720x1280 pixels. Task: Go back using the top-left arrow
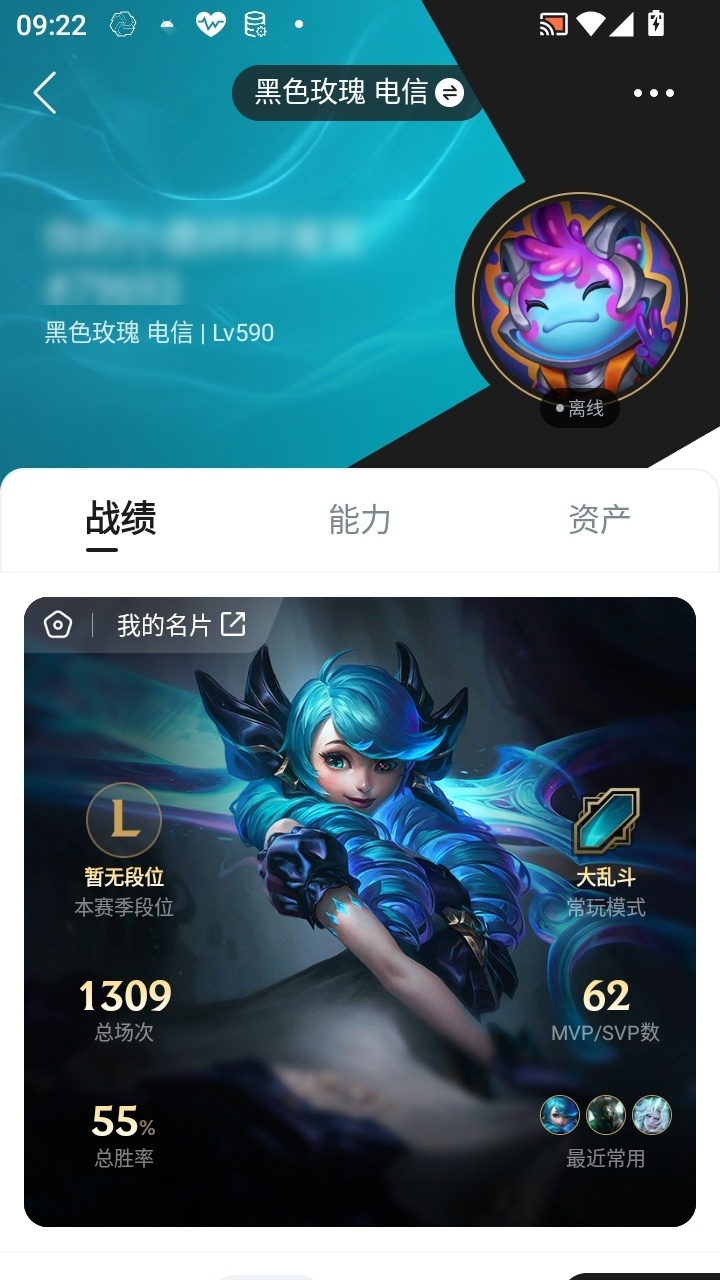45,93
